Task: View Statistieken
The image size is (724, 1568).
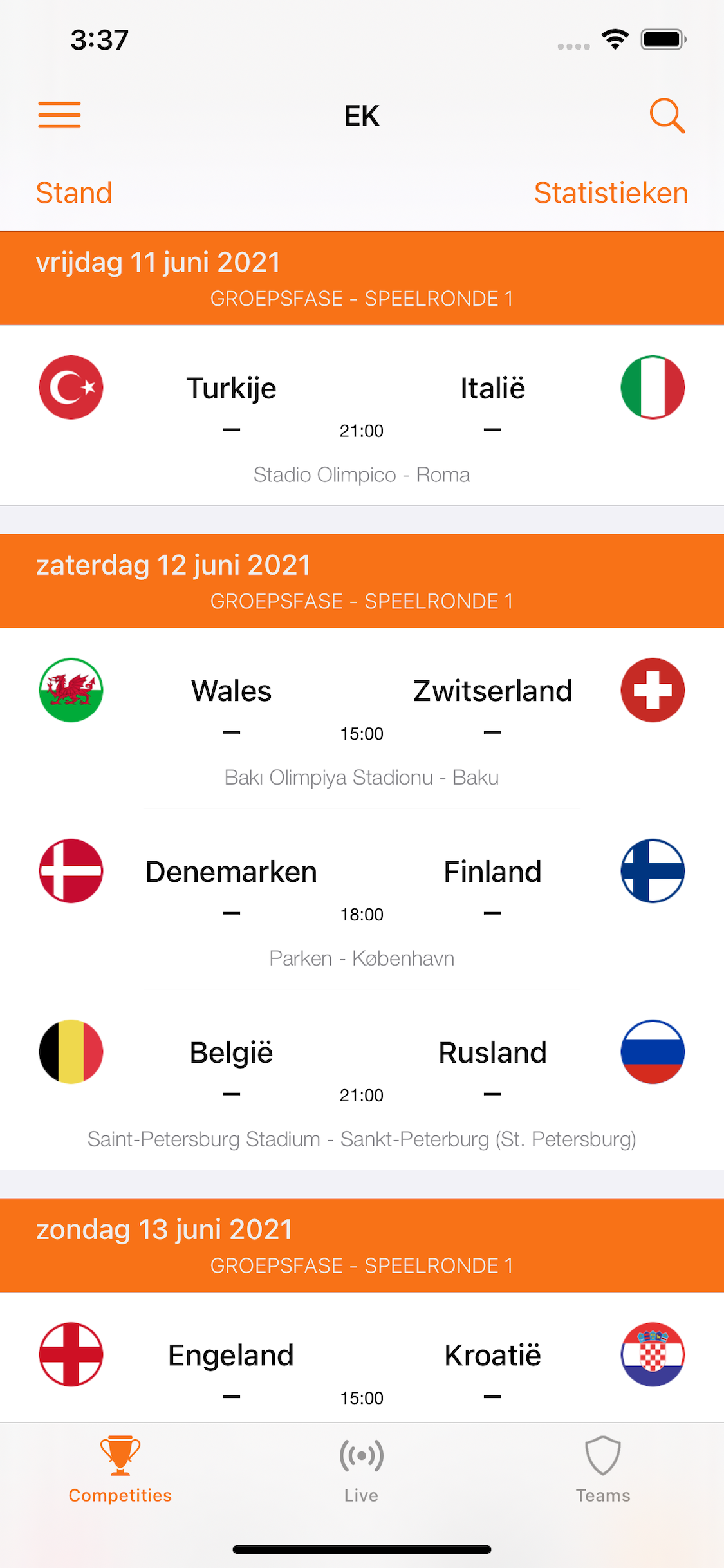Action: point(611,192)
